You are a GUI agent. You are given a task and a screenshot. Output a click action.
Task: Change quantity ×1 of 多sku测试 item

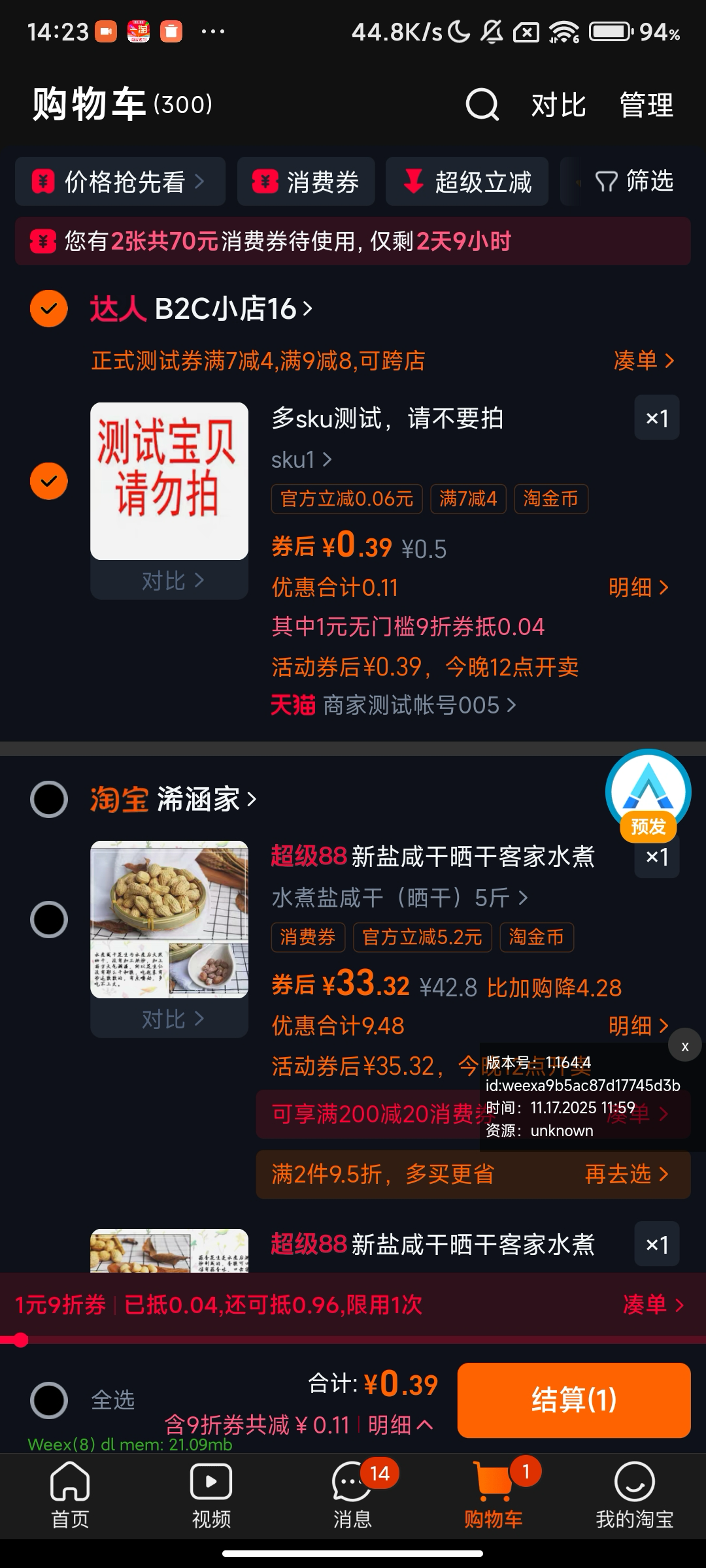coord(657,417)
